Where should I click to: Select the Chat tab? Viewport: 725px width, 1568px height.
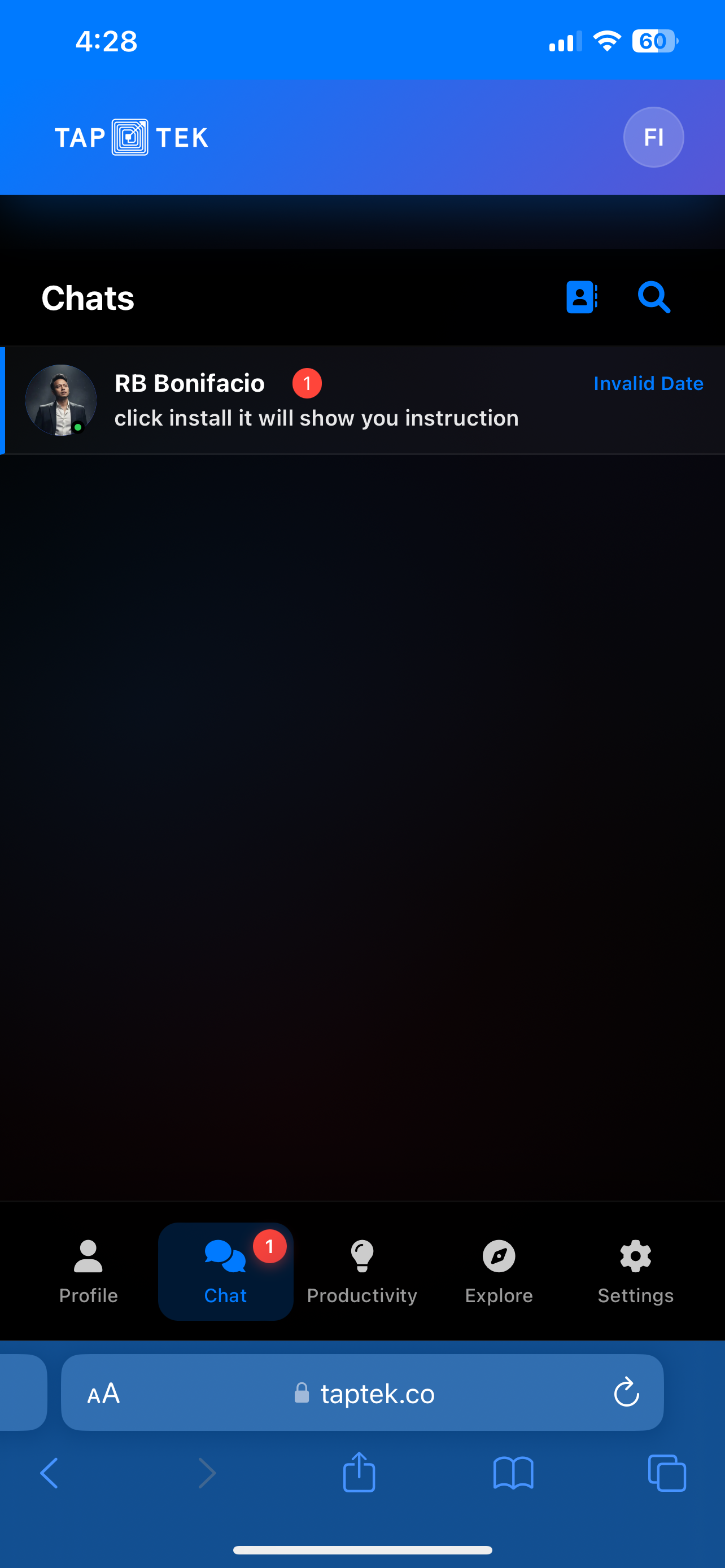click(x=225, y=1271)
